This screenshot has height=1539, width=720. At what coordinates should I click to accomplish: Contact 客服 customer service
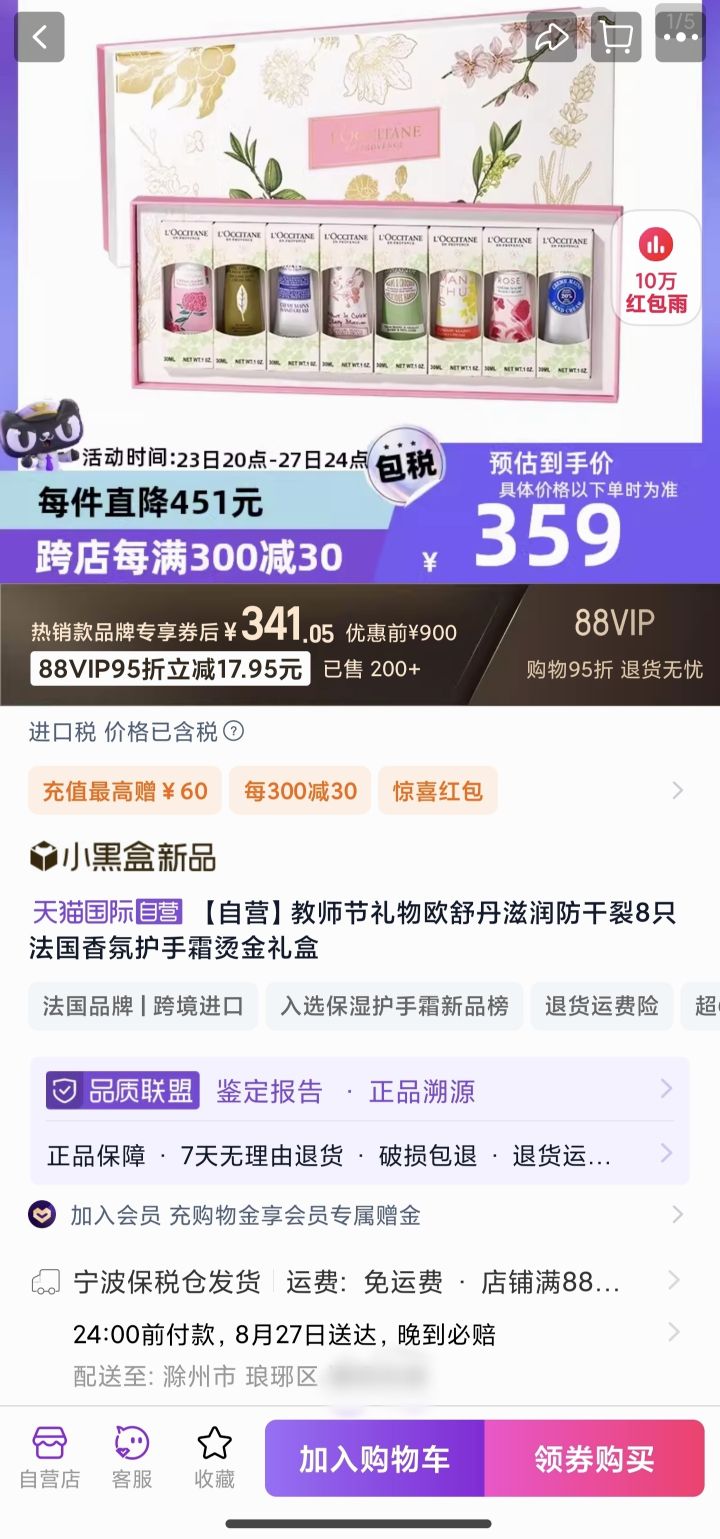pos(132,1458)
